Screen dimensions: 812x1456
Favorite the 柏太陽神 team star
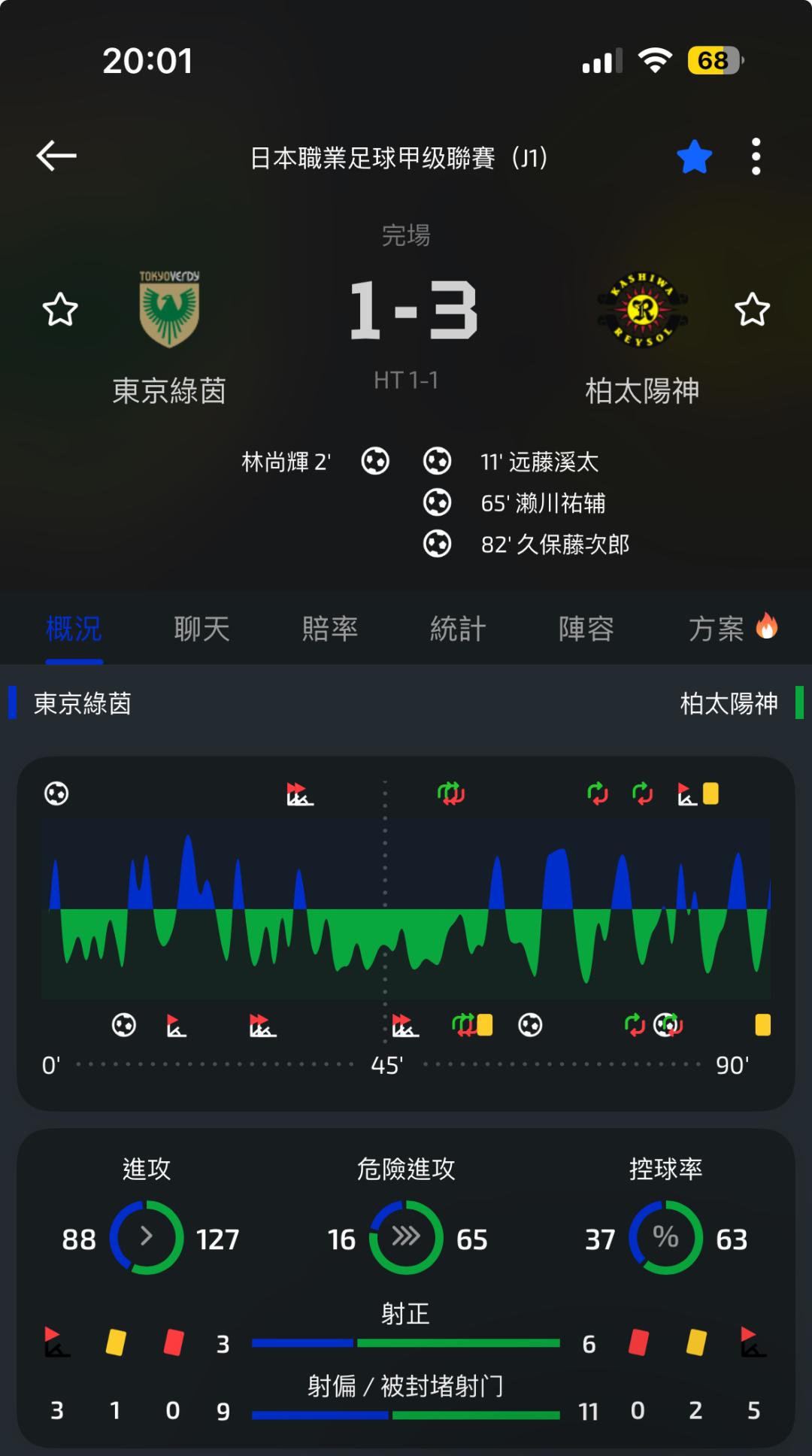point(752,309)
